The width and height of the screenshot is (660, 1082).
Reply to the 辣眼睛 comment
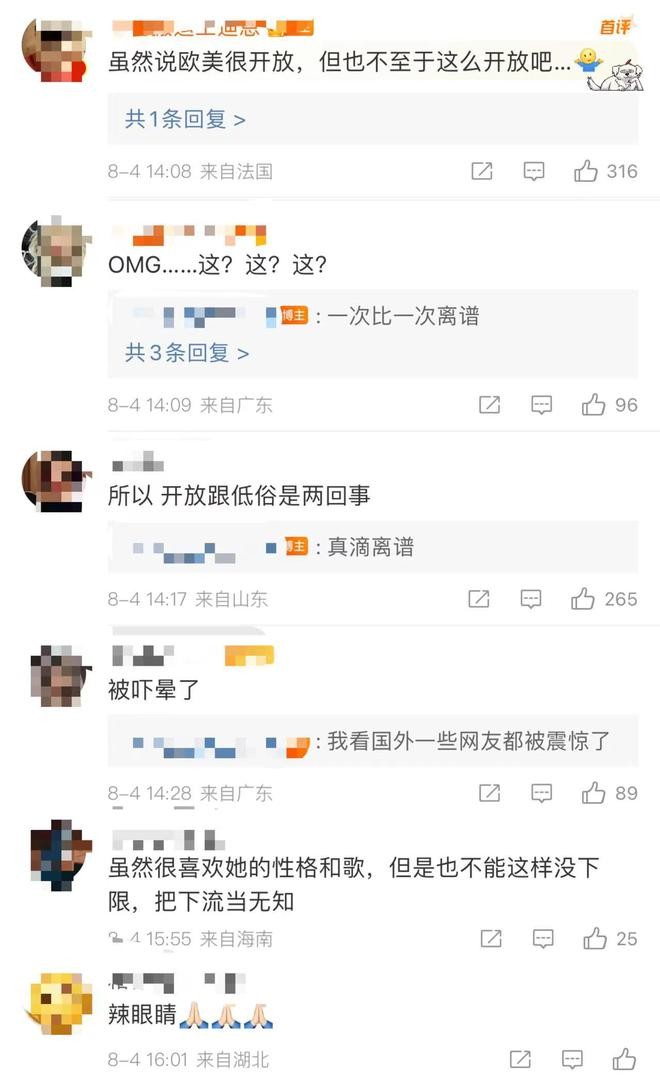572,1059
